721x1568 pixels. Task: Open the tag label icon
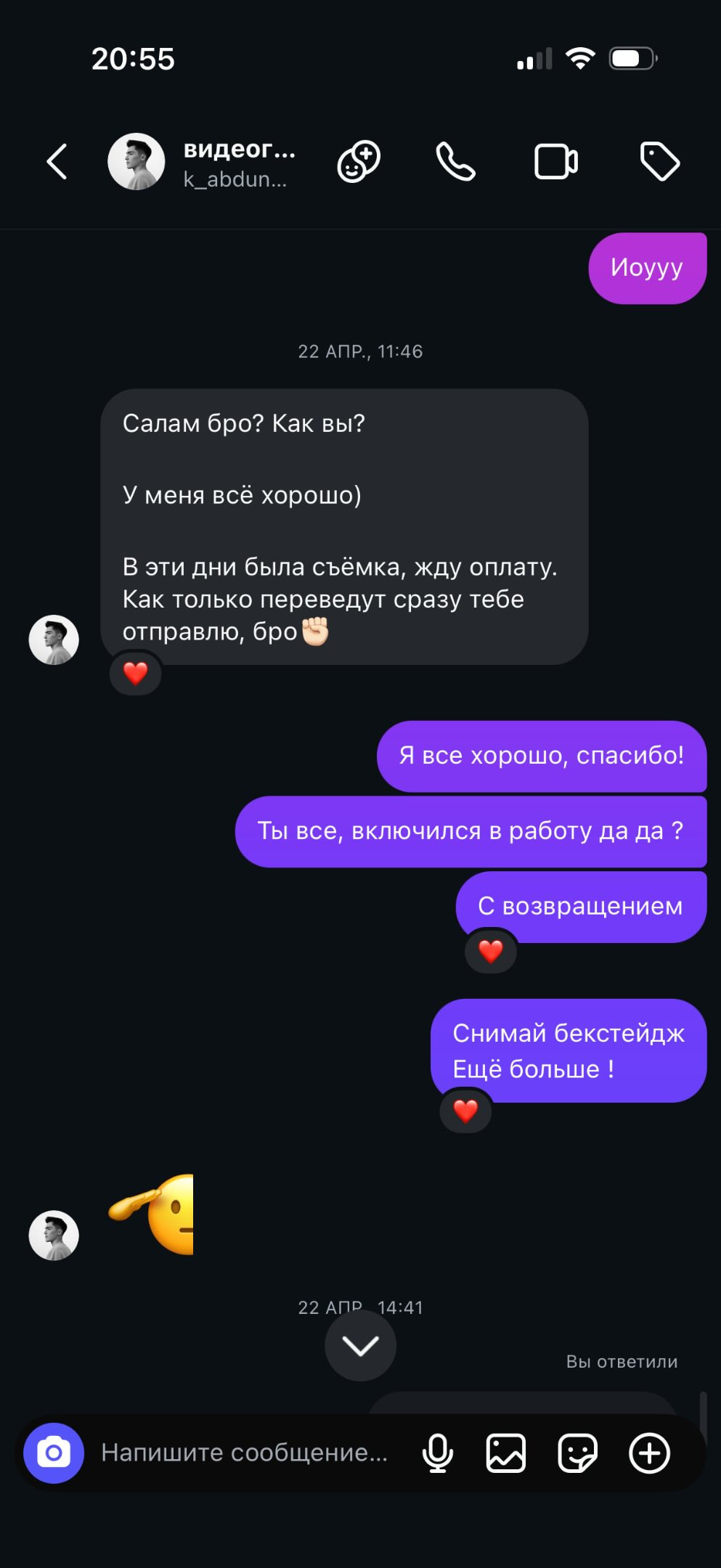[659, 161]
